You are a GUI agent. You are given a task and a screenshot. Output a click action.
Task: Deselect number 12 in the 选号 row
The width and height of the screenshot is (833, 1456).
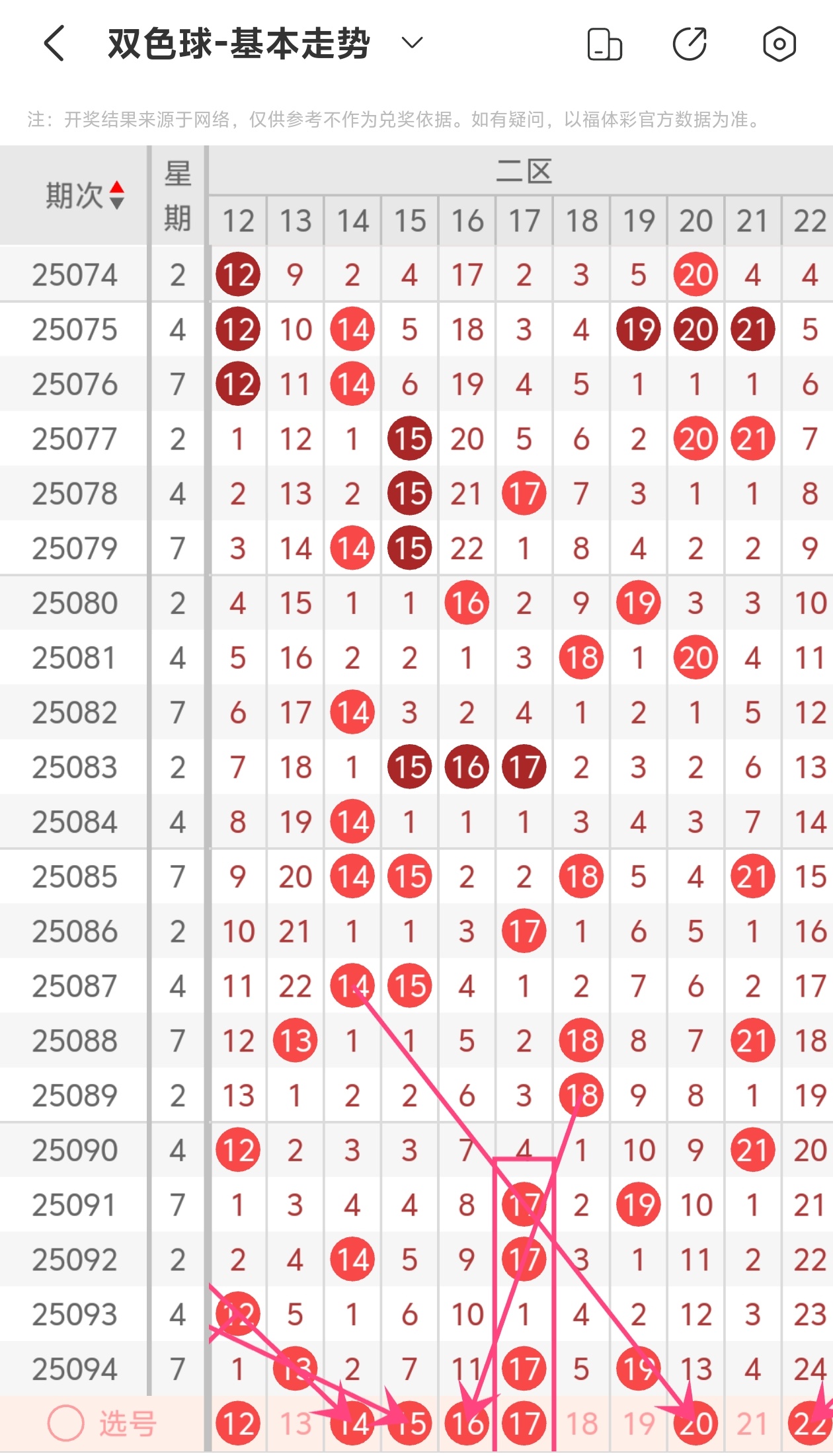pos(238,1424)
